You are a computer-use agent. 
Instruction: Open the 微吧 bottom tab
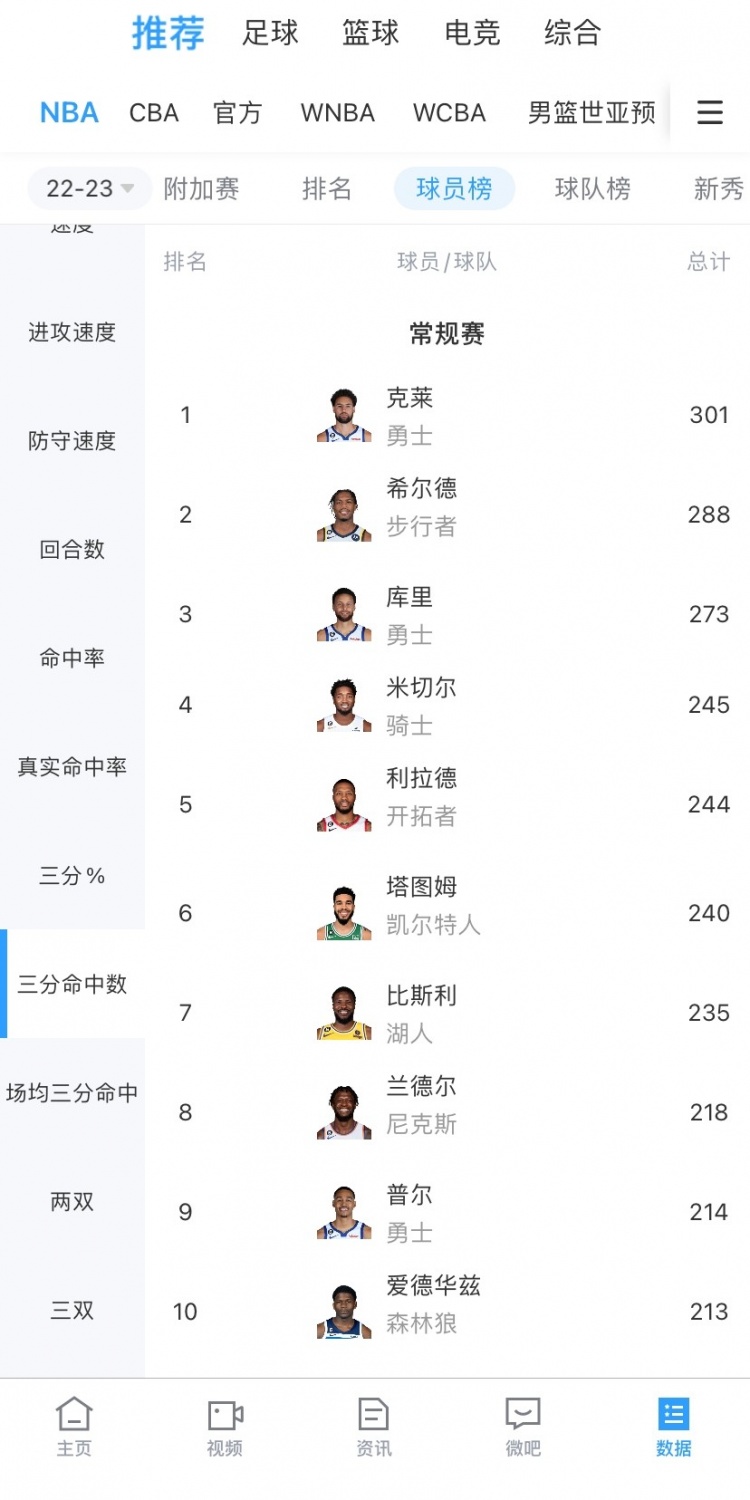523,1427
